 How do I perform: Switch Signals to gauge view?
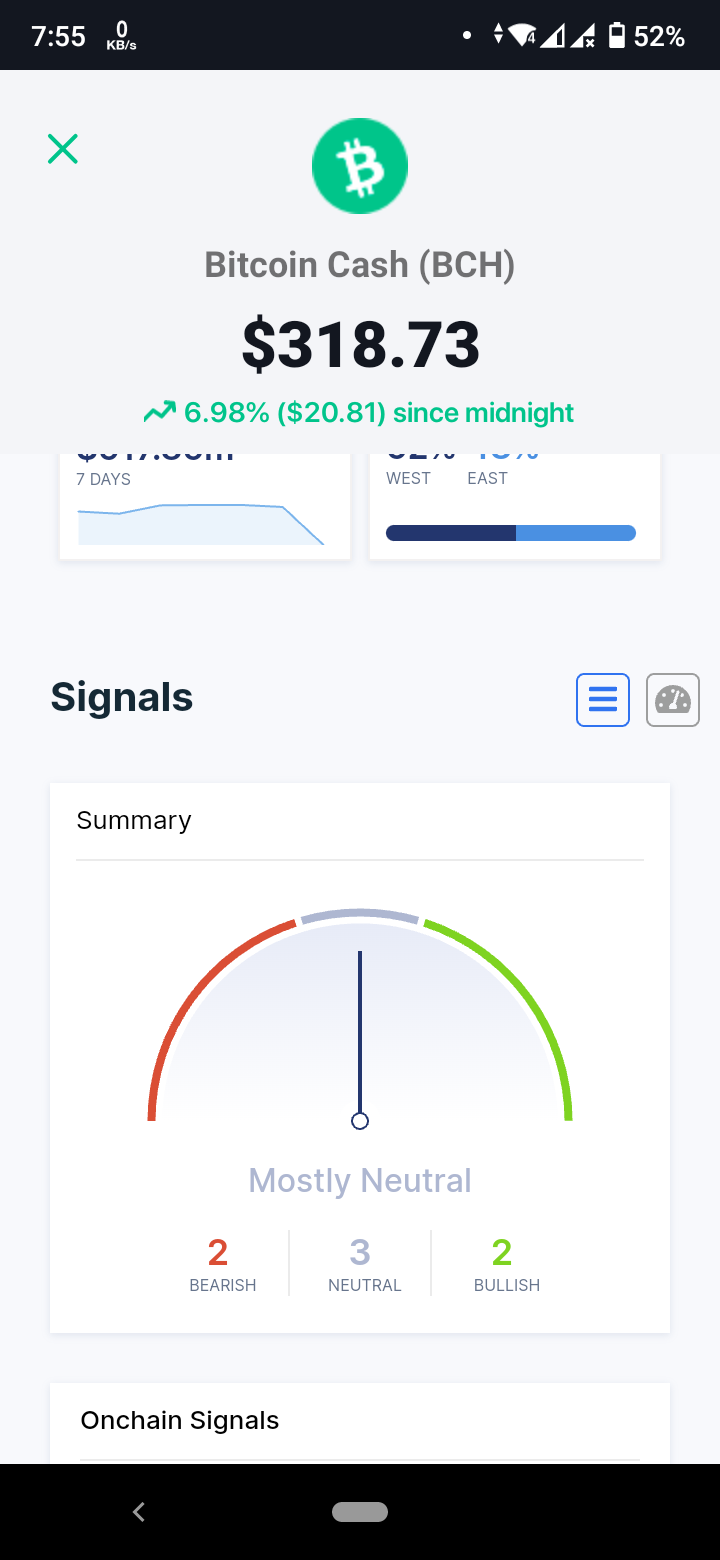[673, 699]
